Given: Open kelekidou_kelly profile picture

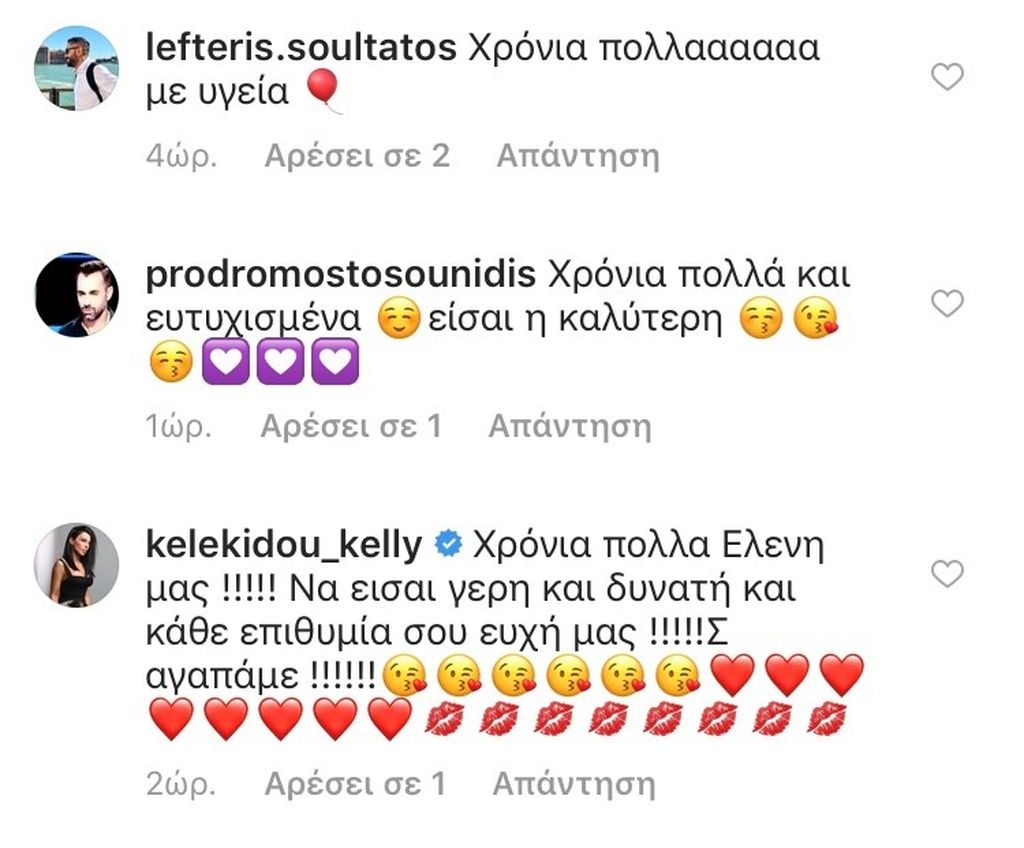Looking at the screenshot, I should 77,565.
